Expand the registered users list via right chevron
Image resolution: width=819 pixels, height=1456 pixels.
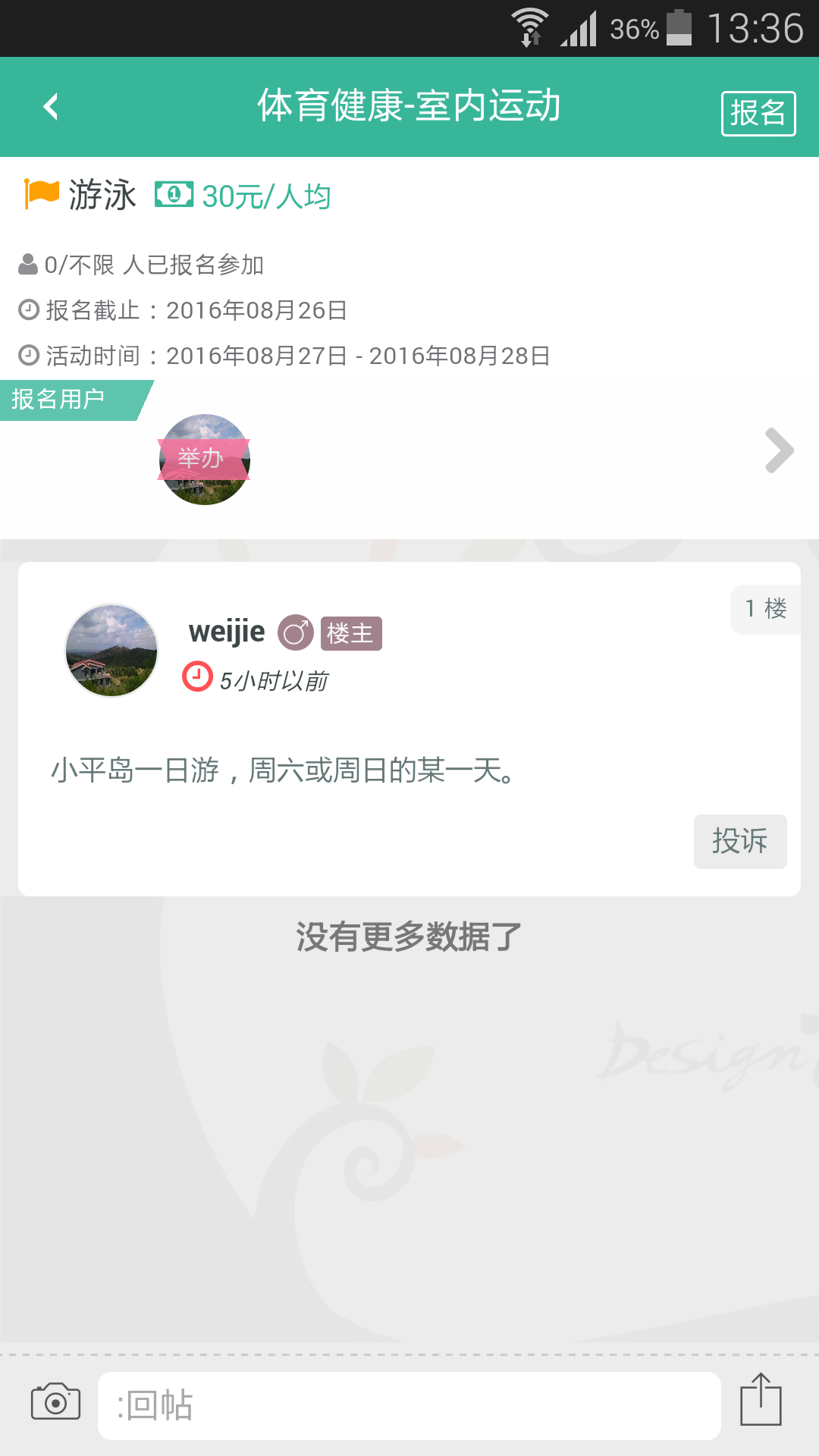point(778,451)
